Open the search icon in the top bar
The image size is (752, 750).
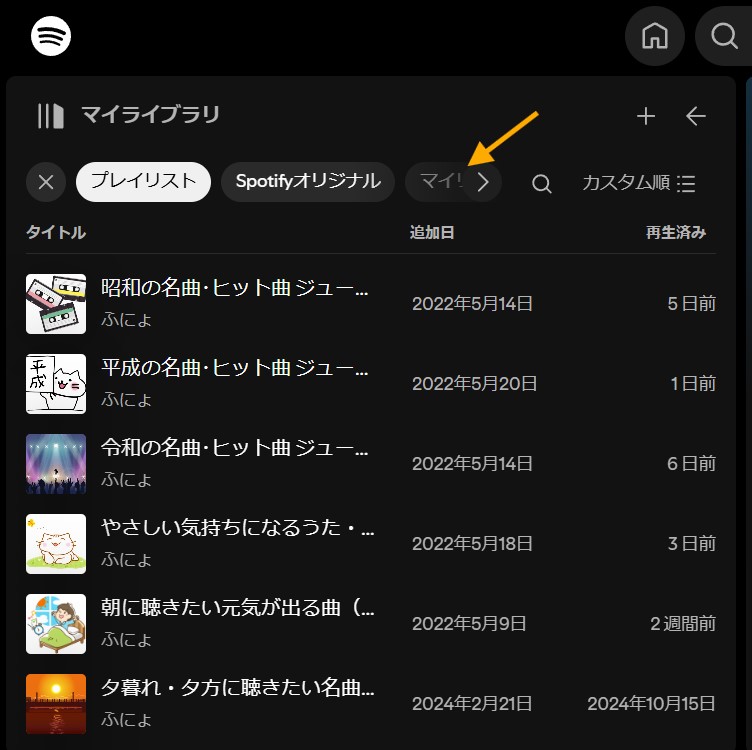click(724, 36)
